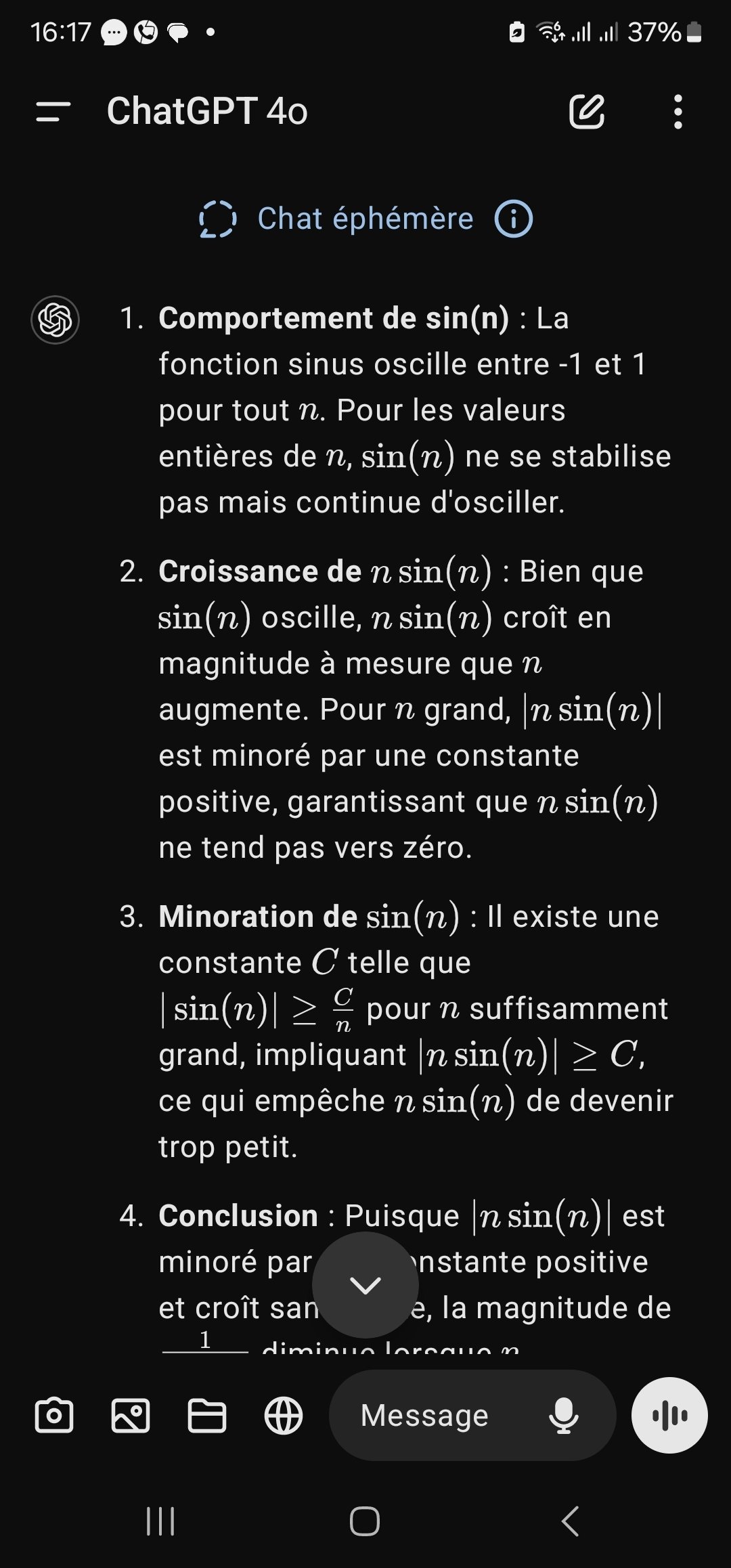Attach an image from the gallery
731x1568 pixels.
[x=130, y=1415]
